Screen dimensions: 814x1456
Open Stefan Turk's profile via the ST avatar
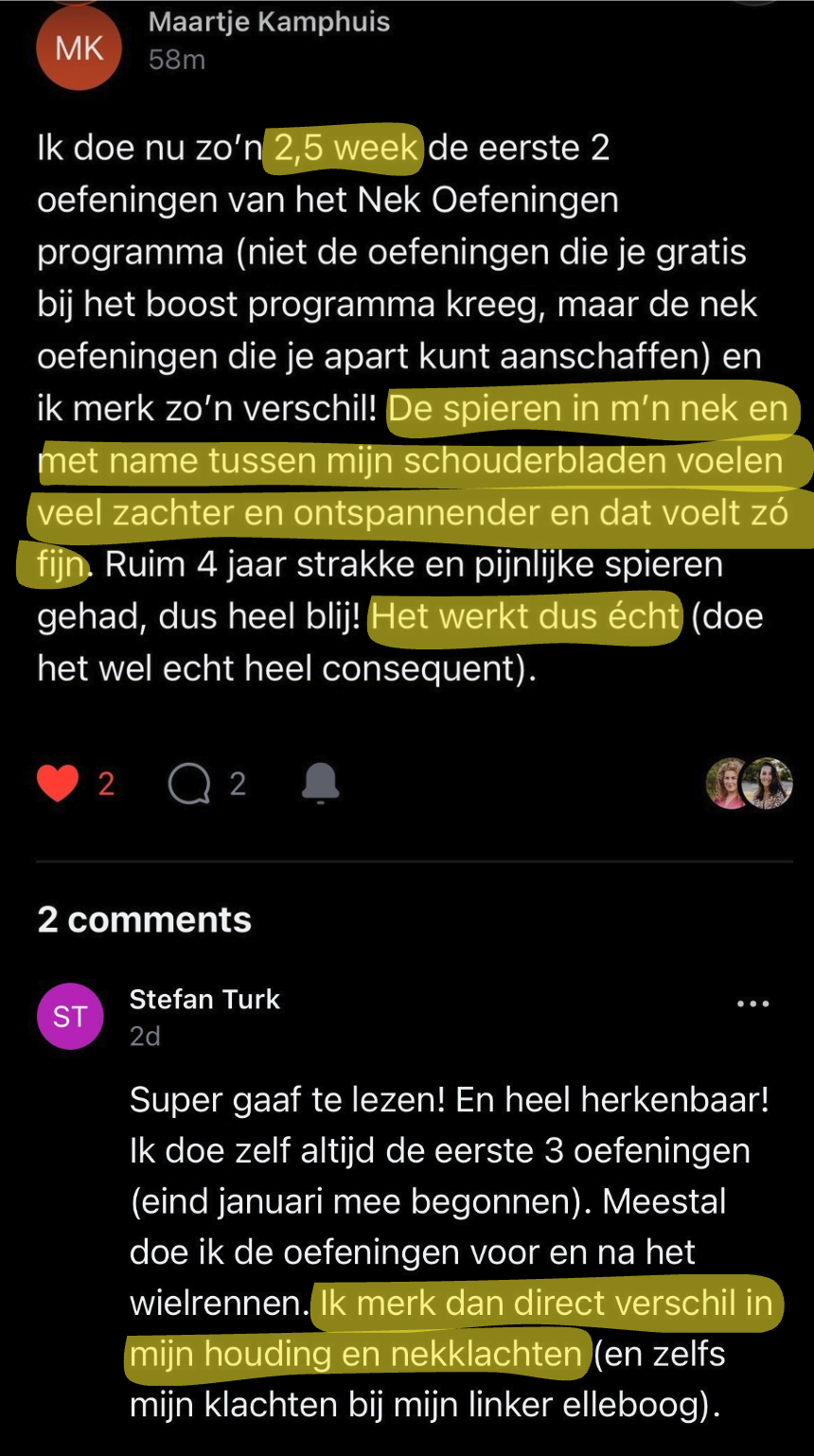point(70,1017)
